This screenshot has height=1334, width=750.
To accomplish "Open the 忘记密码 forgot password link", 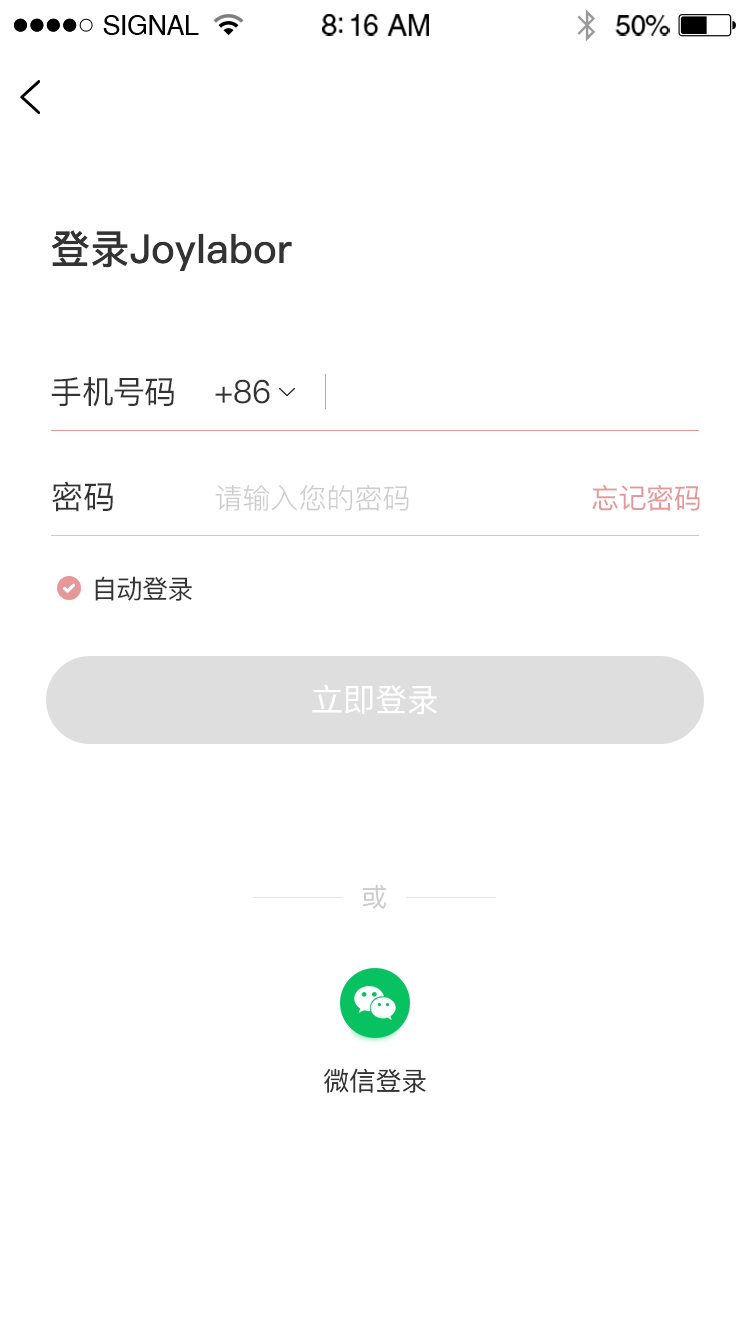I will tap(646, 498).
